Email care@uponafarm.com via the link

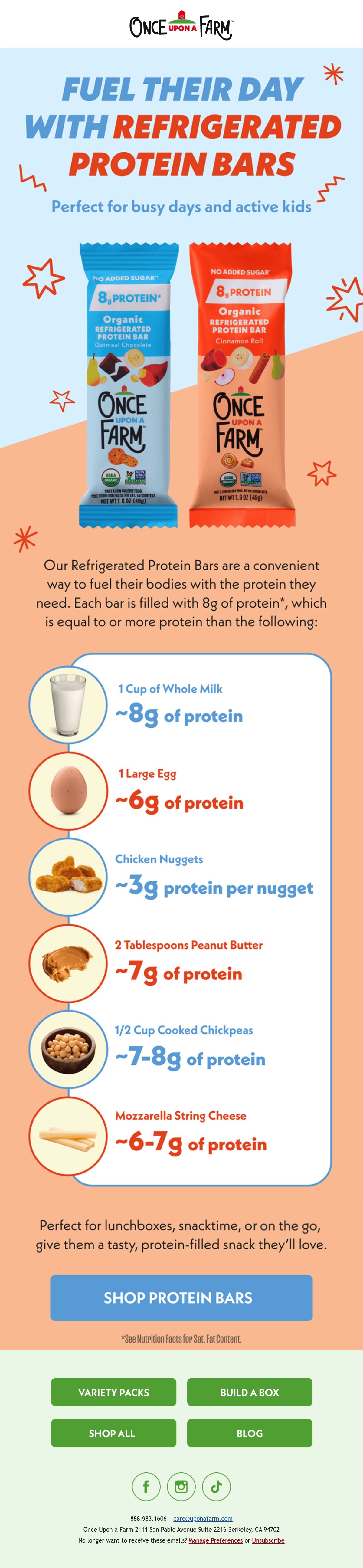[x=202, y=1519]
